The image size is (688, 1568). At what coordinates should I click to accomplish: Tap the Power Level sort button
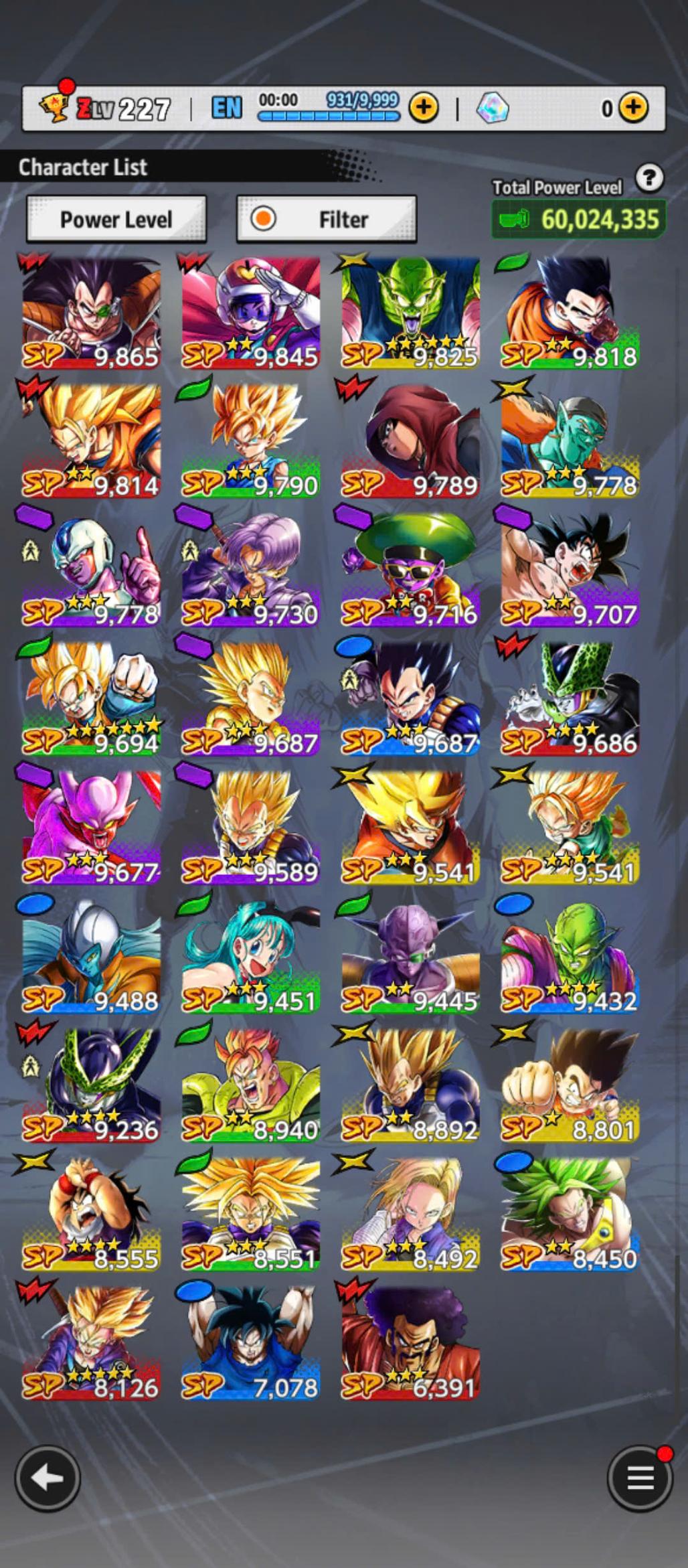(116, 219)
